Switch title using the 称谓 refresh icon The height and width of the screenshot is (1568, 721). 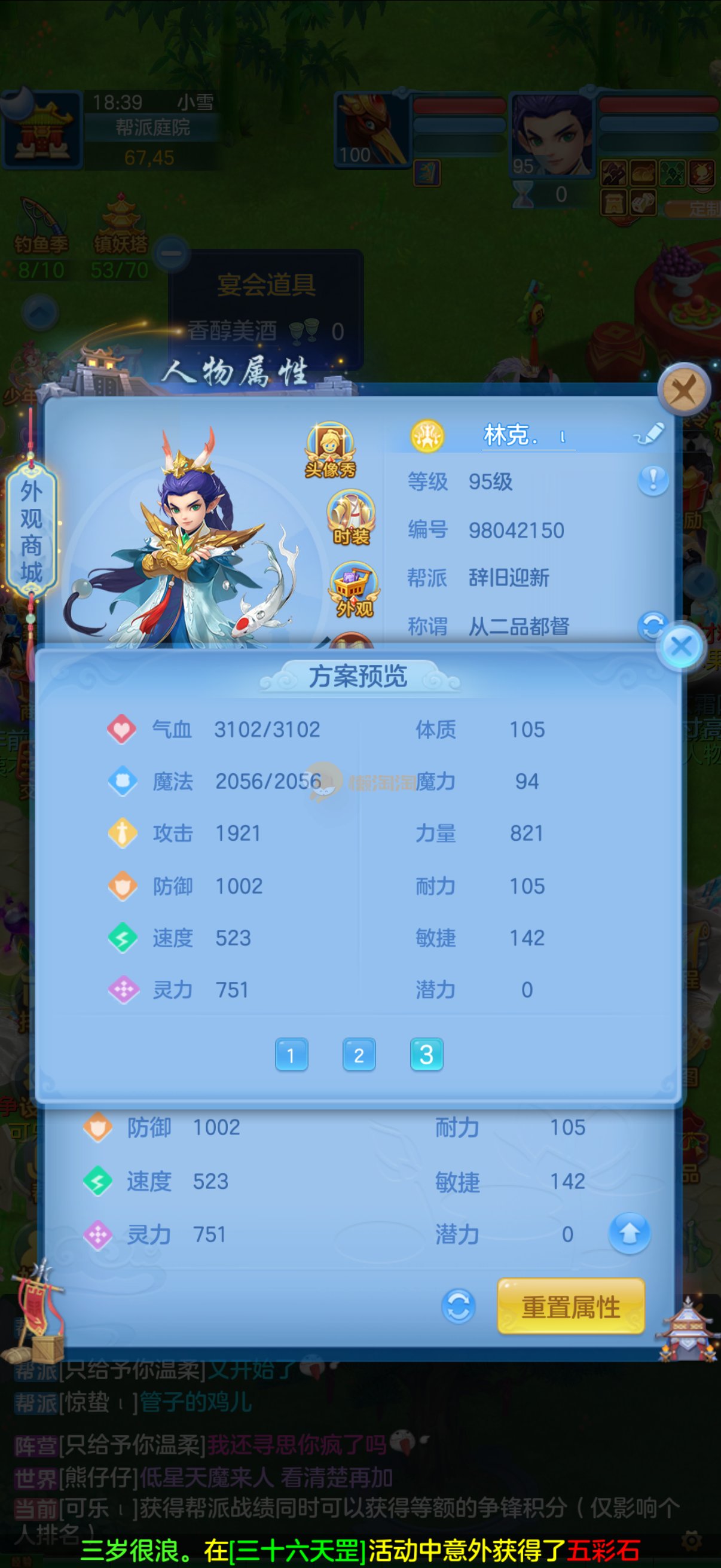(x=652, y=625)
